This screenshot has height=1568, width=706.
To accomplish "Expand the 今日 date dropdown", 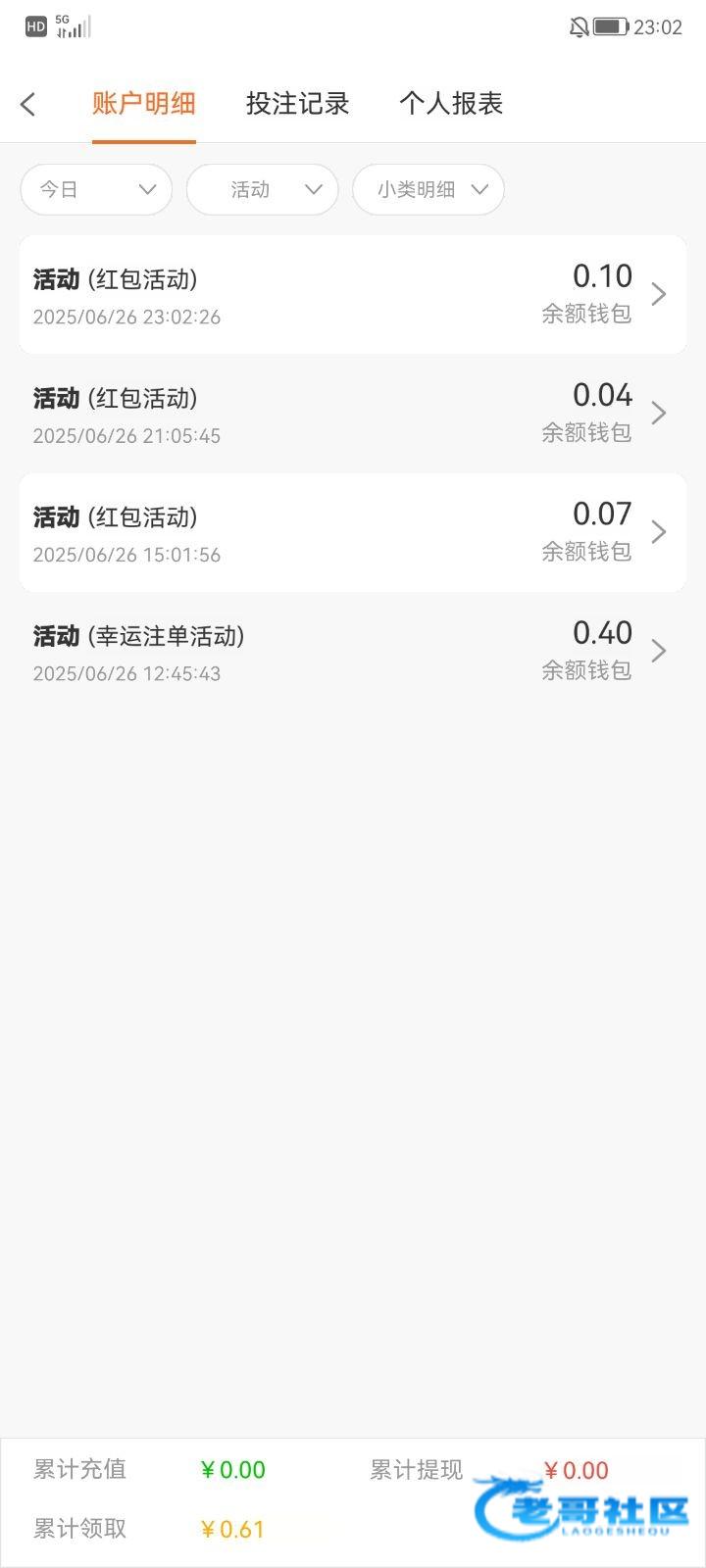I will coord(96,189).
